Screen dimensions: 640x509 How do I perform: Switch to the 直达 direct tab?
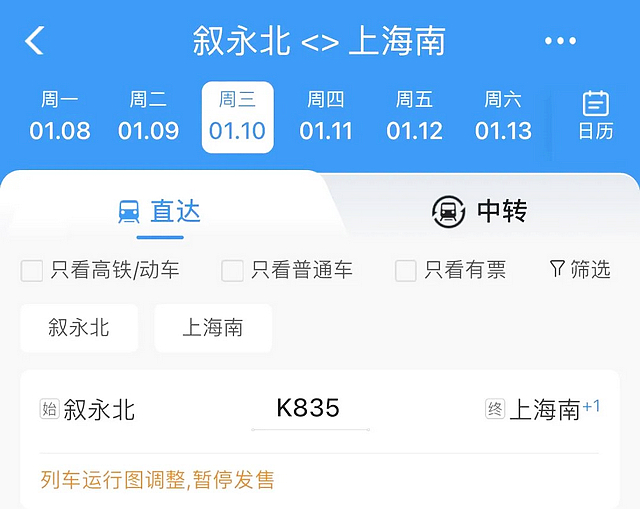160,211
